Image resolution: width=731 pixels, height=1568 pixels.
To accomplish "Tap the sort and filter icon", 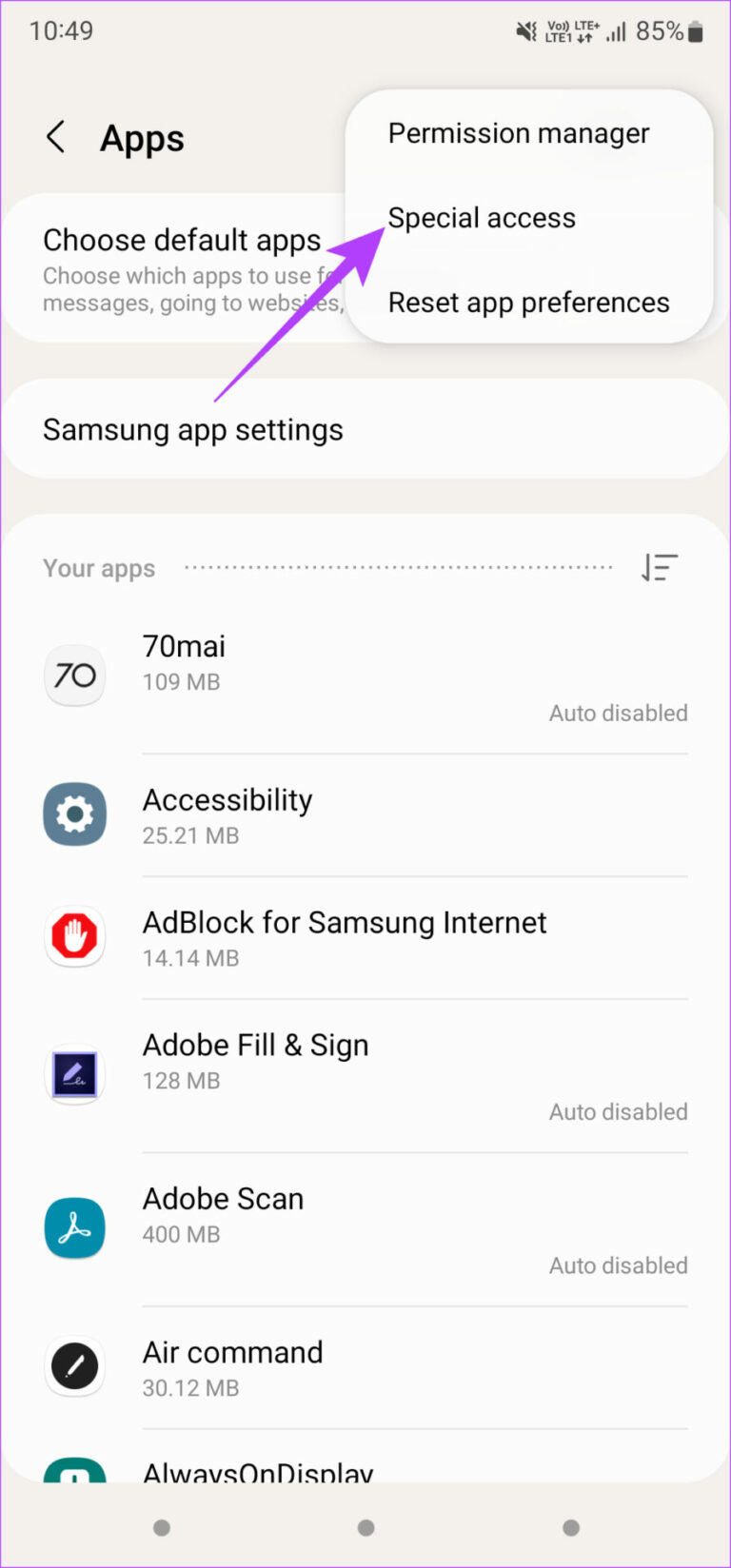I will tap(659, 568).
